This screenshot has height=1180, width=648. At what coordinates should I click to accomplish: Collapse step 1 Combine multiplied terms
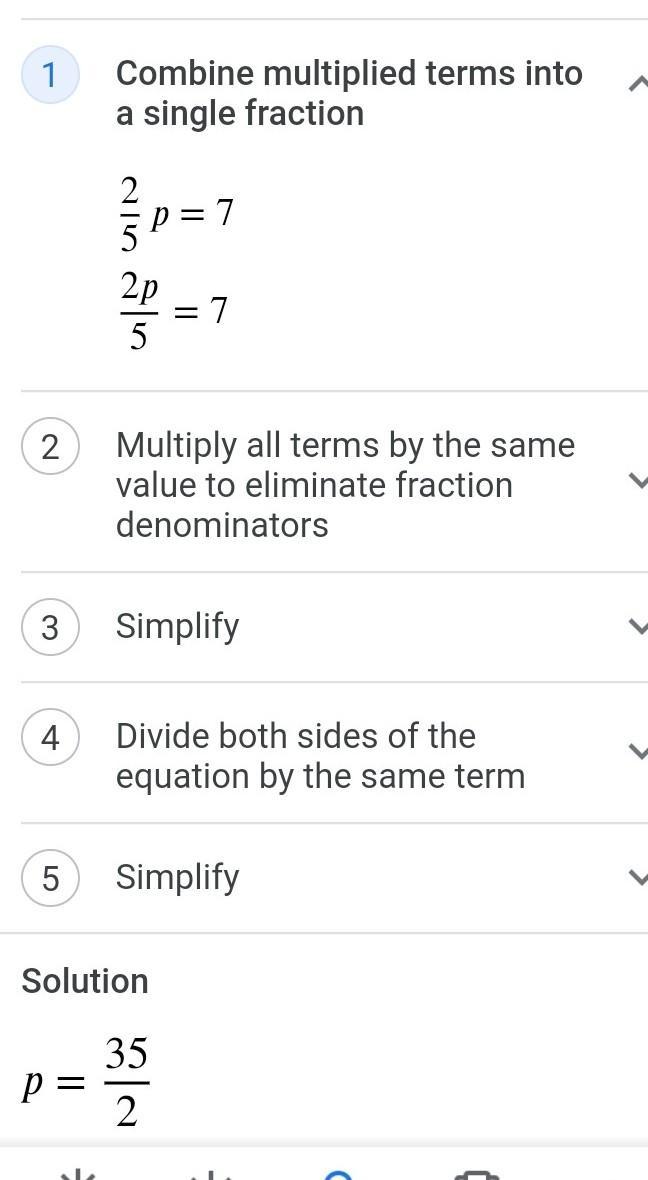point(636,84)
